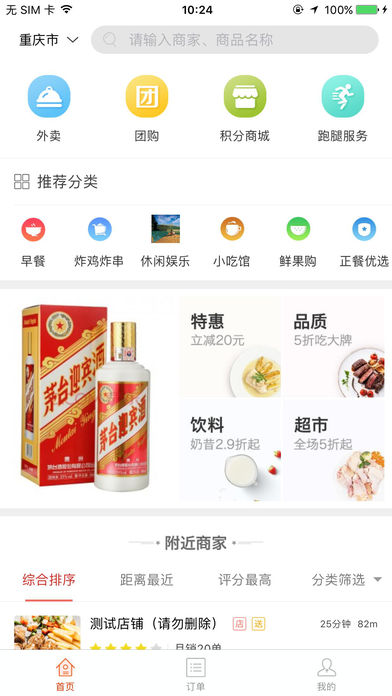Open the 鲜果购 category

click(298, 241)
